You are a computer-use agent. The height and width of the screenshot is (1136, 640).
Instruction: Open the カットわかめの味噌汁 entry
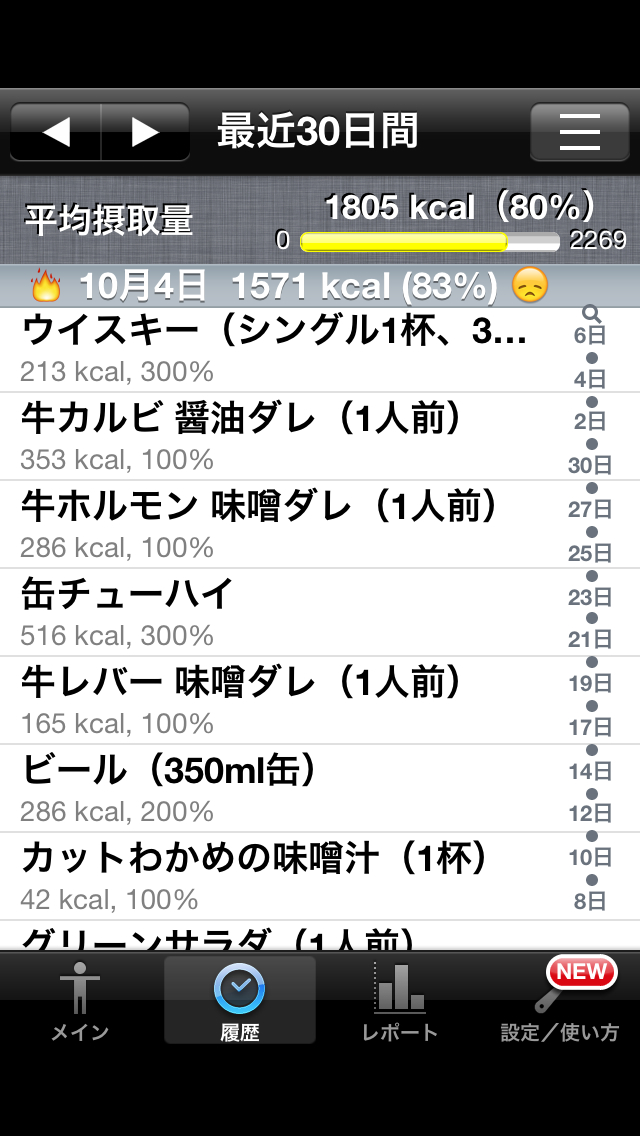(280, 877)
